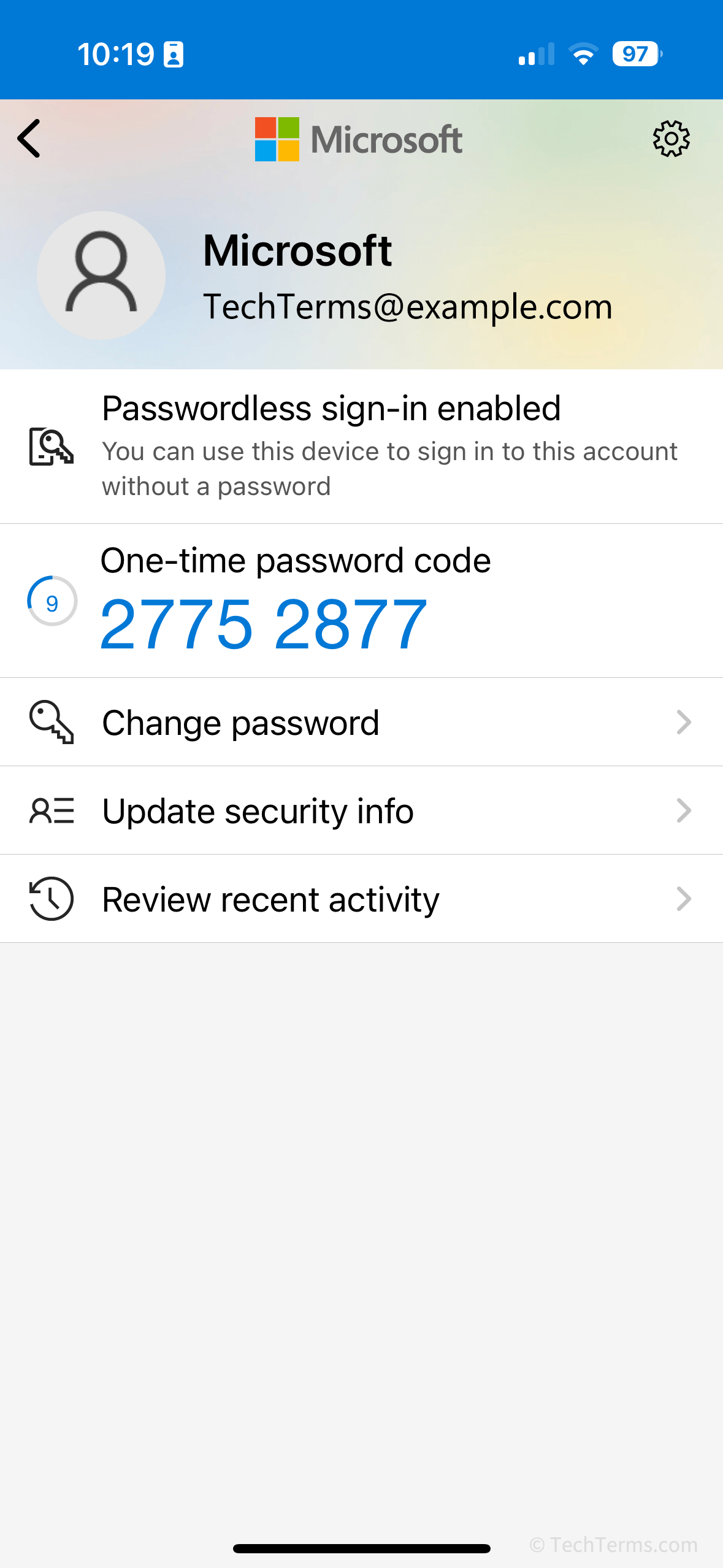This screenshot has width=723, height=1568.
Task: Open Change password
Action: pyautogui.click(x=361, y=722)
